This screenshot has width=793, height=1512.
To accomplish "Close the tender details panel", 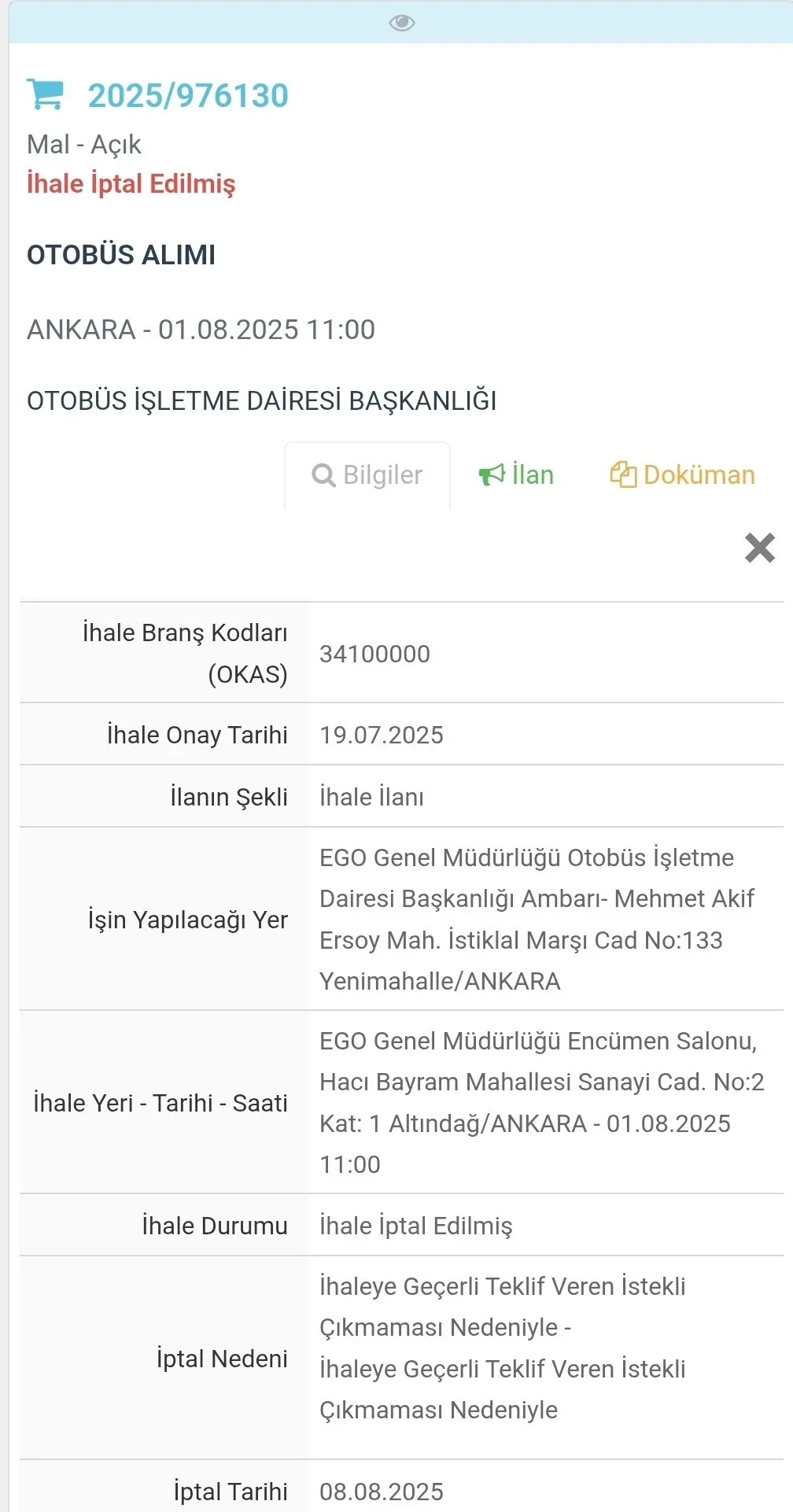I will (759, 548).
